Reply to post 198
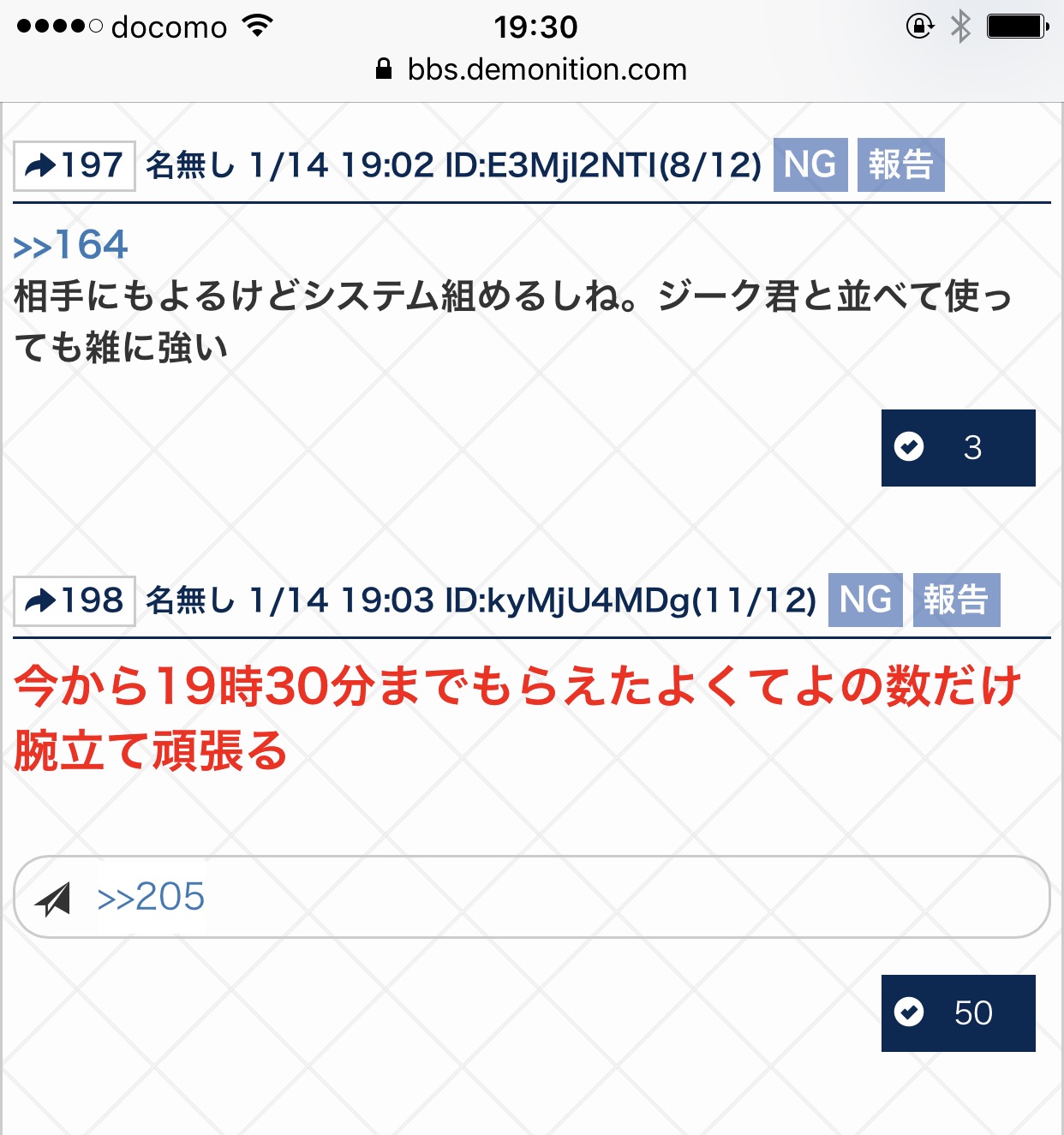This screenshot has width=1064, height=1135. pyautogui.click(x=75, y=601)
